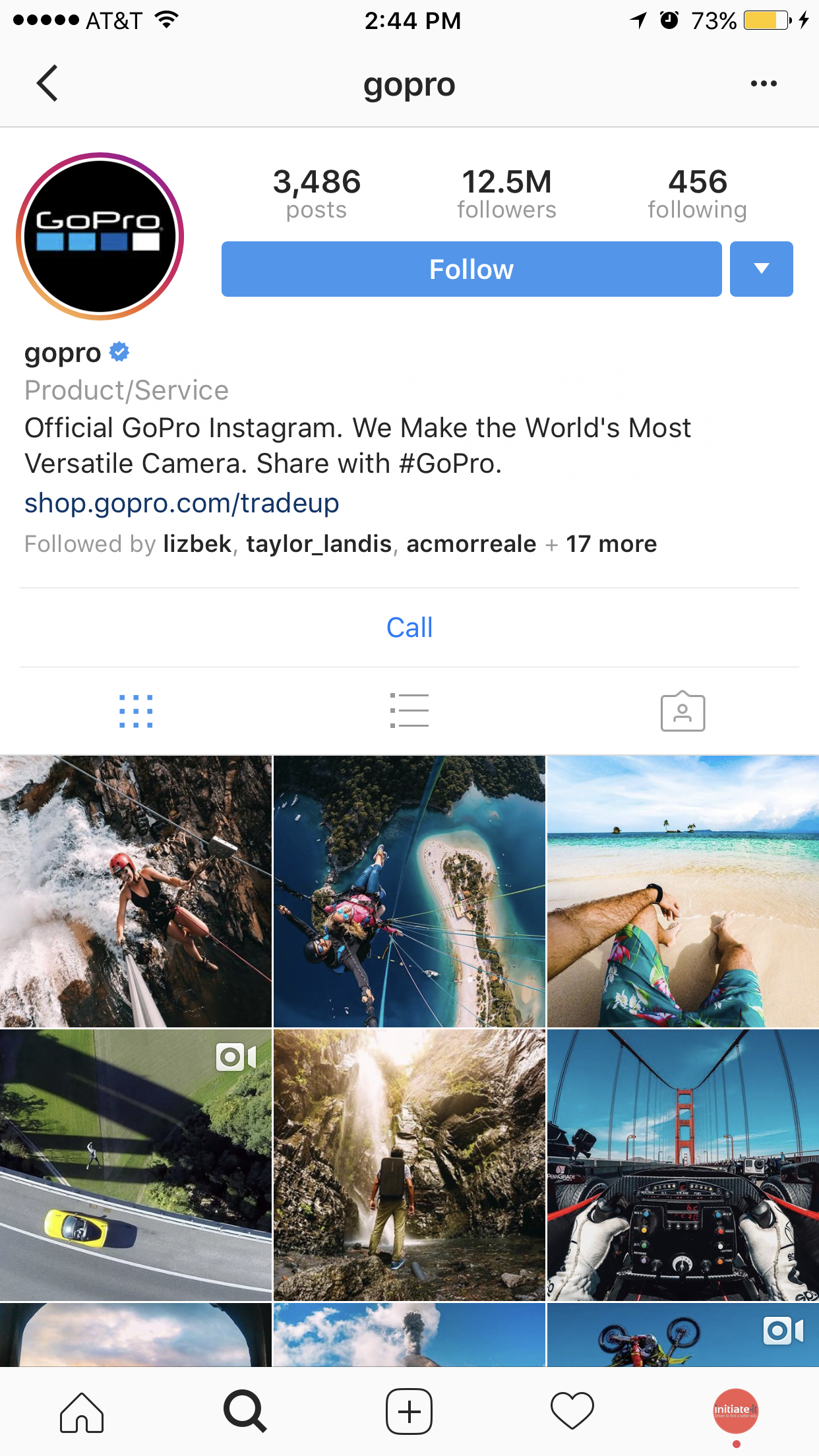Tap Call to contact GoPro

tap(409, 628)
